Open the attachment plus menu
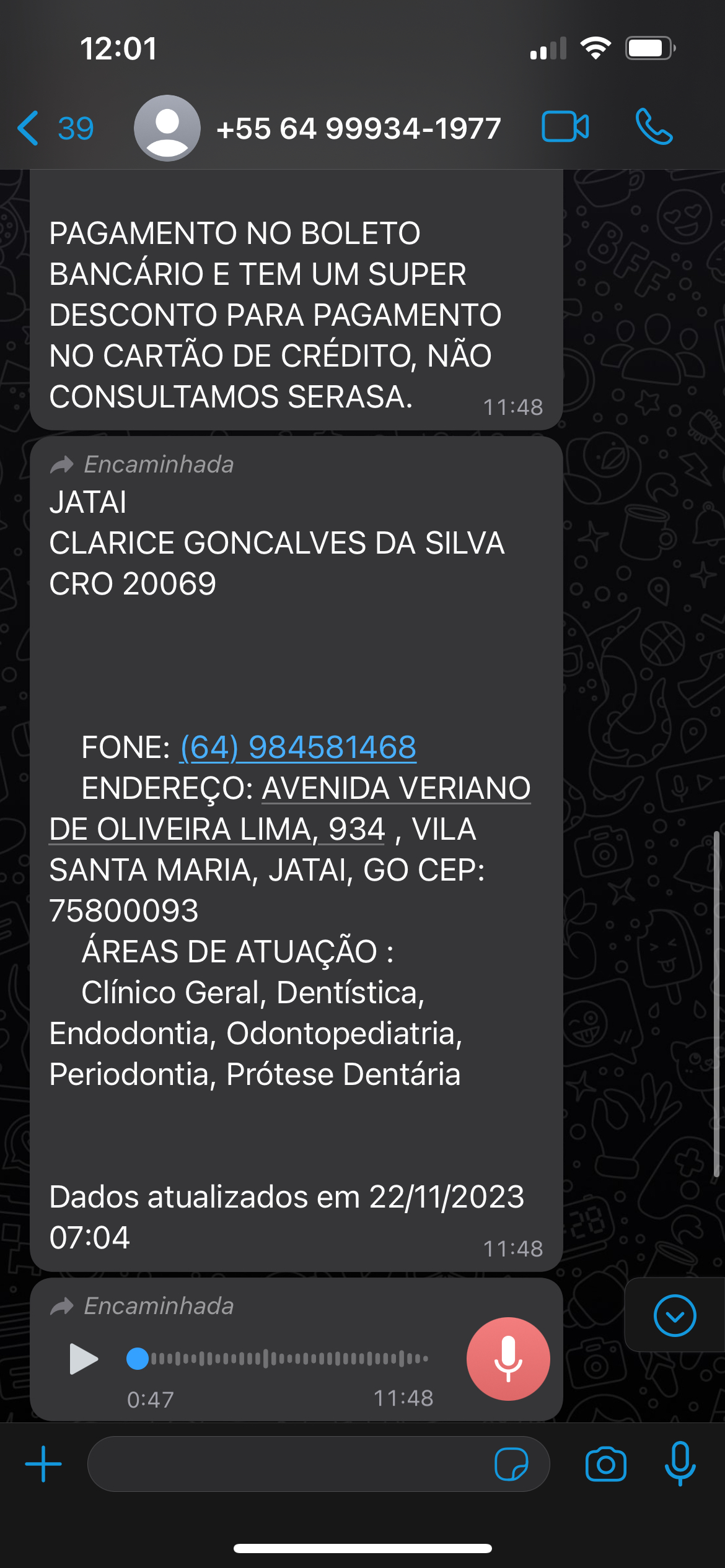The width and height of the screenshot is (725, 1568). click(43, 1465)
